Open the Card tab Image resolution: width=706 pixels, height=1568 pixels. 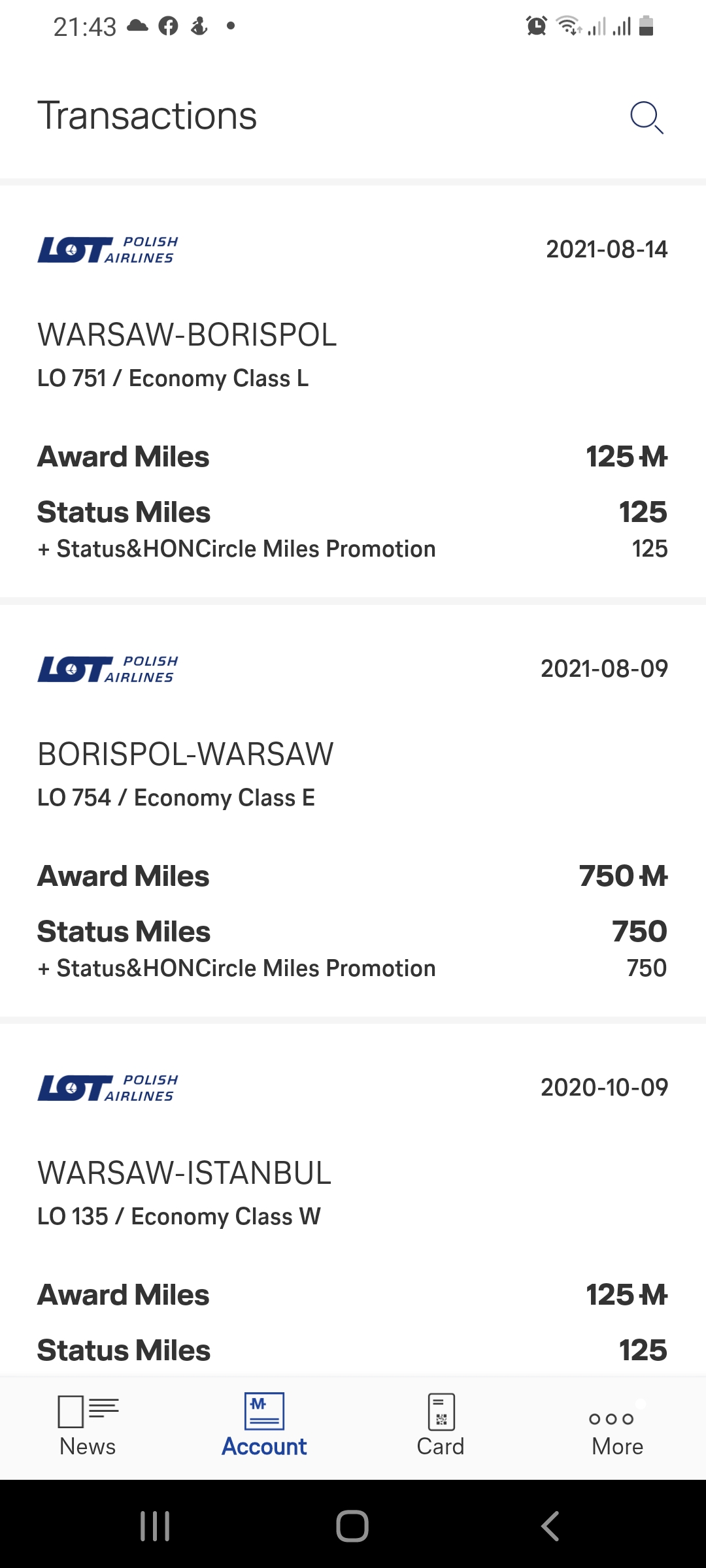(441, 1426)
